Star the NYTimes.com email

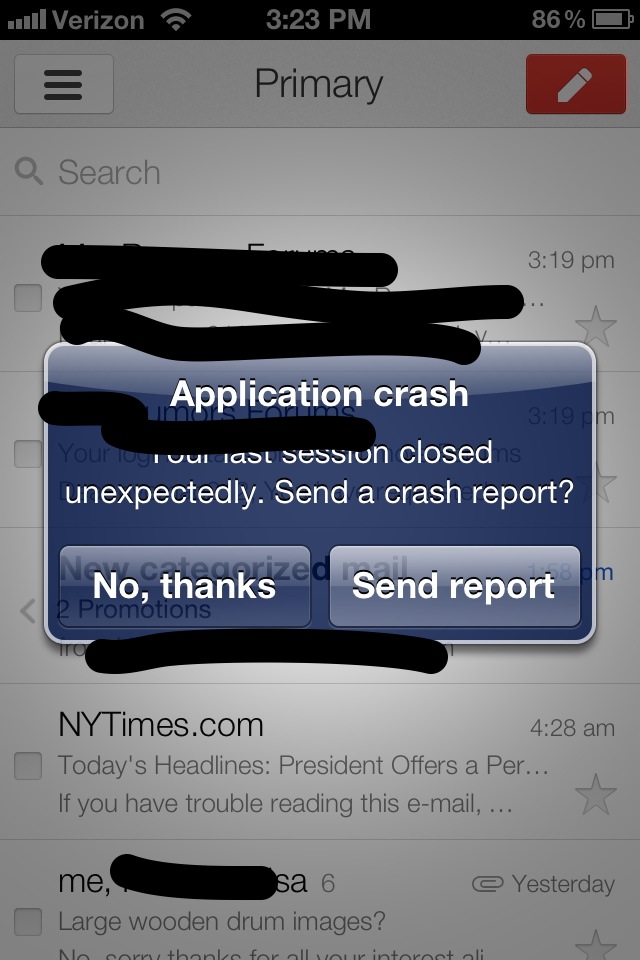point(596,794)
